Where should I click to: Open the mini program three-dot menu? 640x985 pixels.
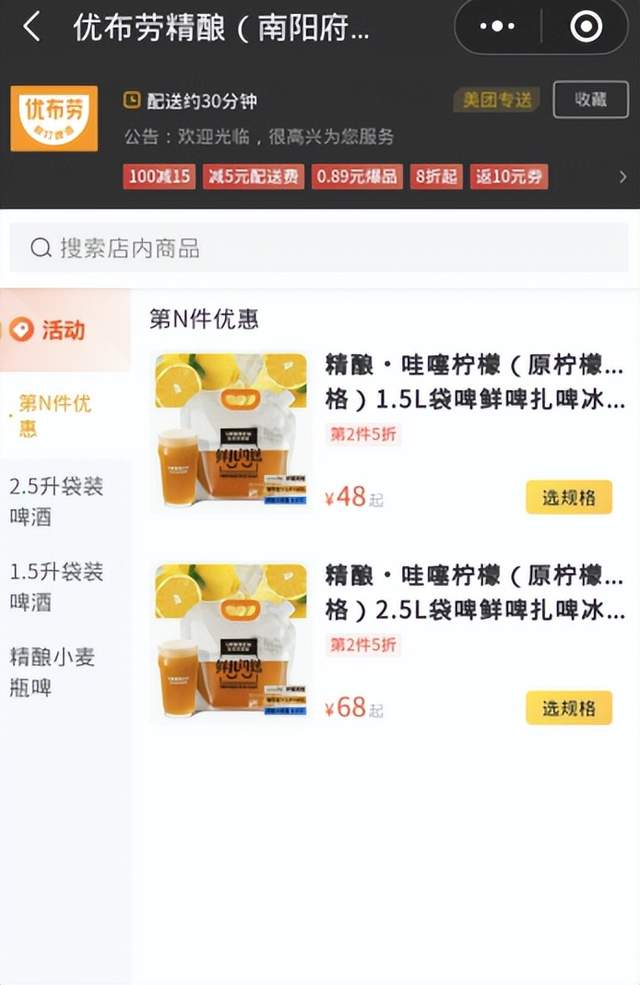(498, 27)
